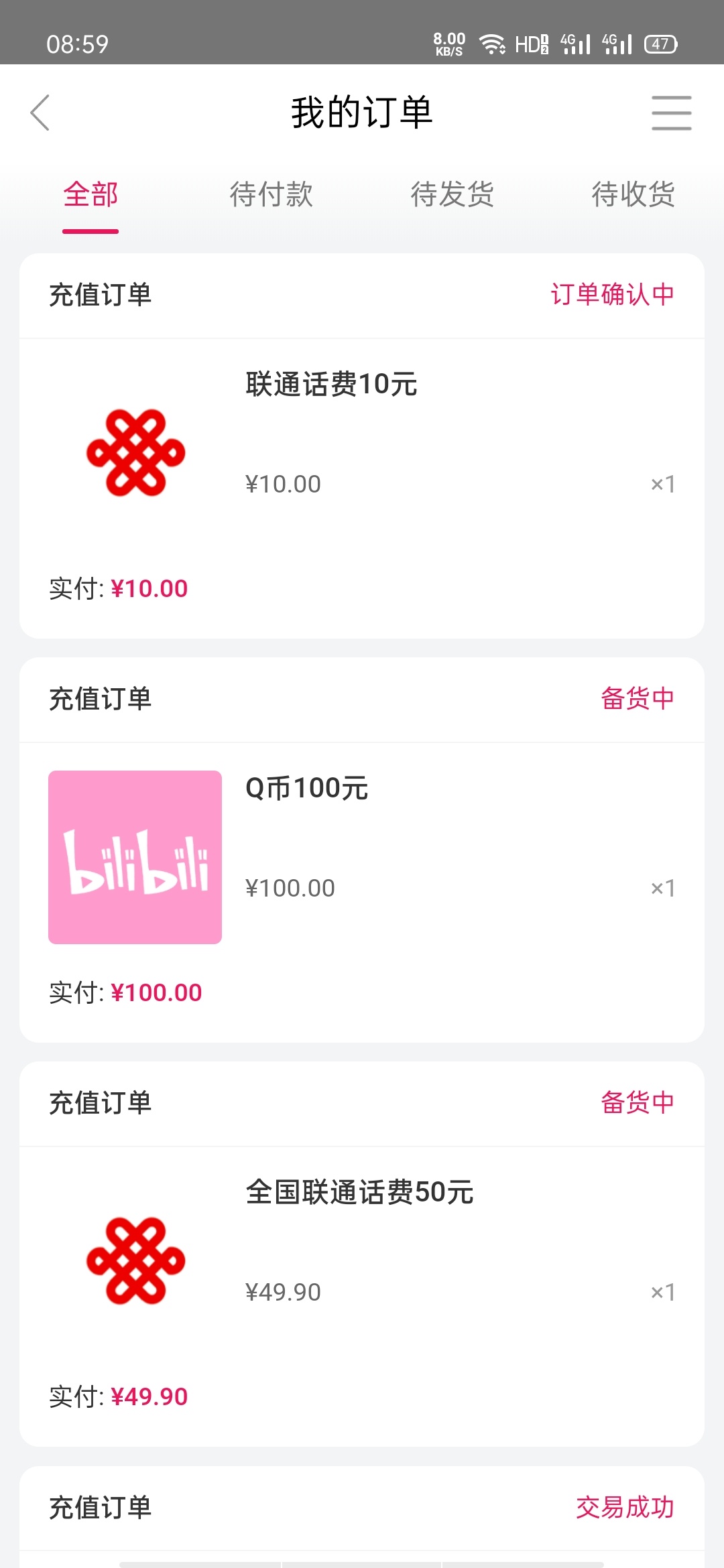
Task: Go back using the top-left arrow
Action: coord(40,113)
